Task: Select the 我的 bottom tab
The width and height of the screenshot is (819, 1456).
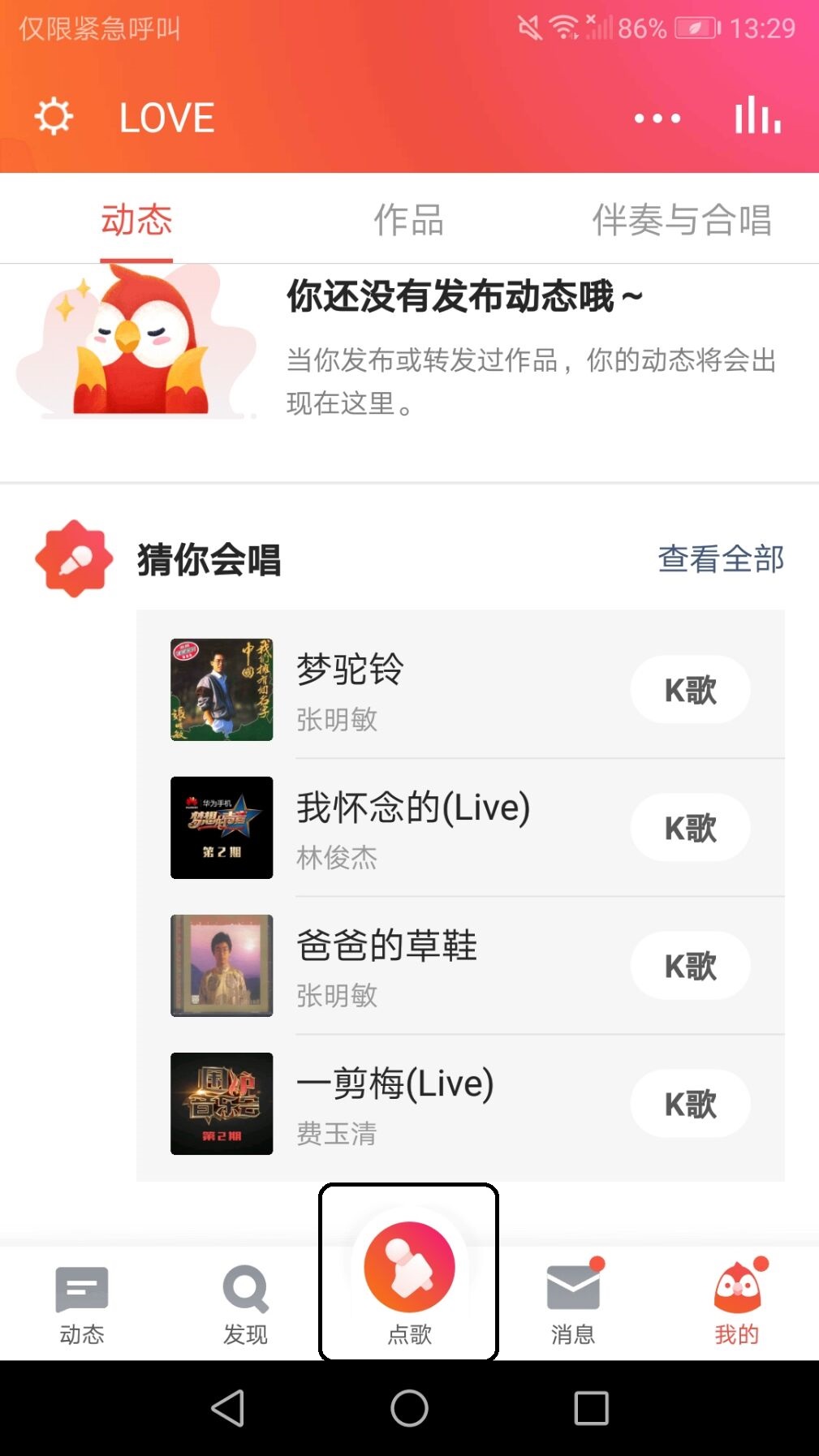Action: click(x=737, y=1303)
